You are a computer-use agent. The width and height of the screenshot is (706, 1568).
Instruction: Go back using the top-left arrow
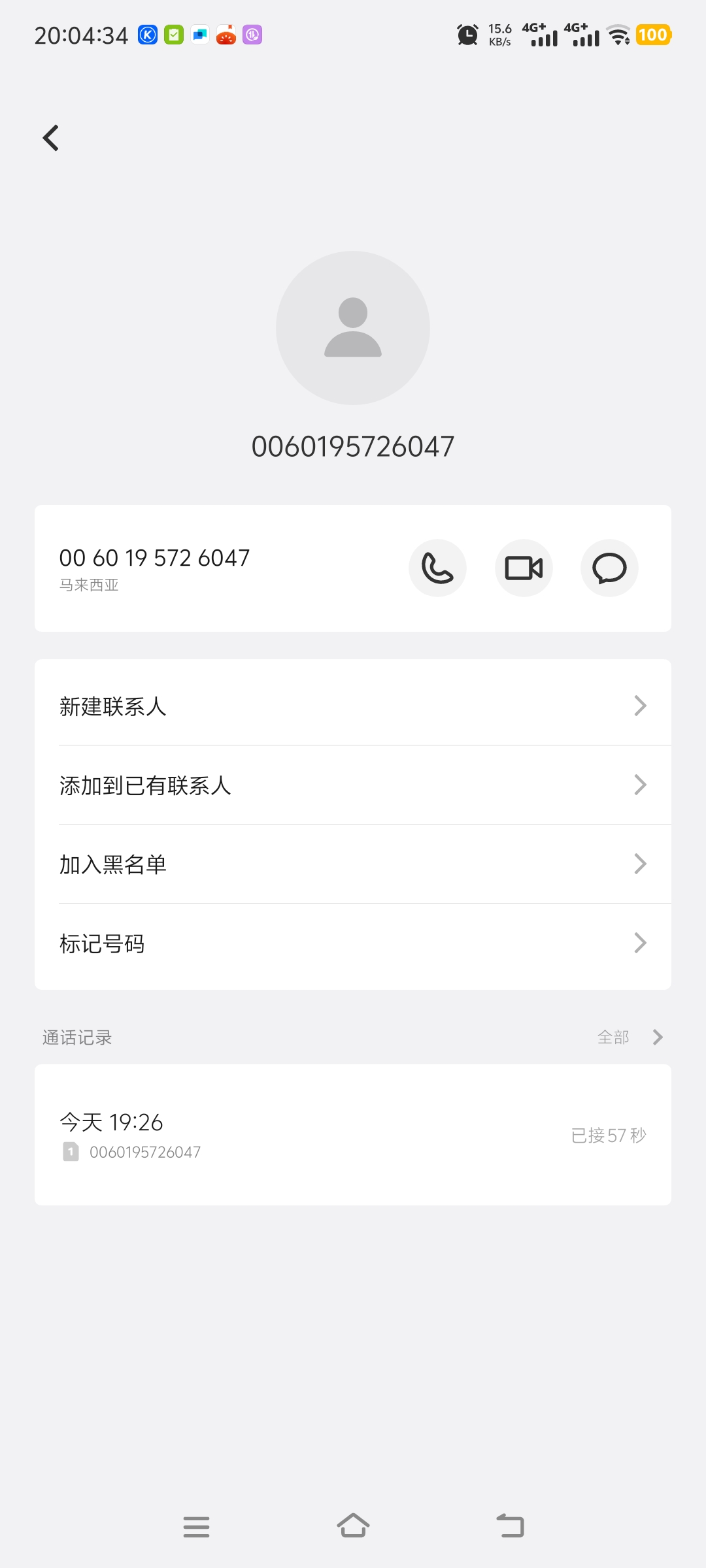(51, 138)
